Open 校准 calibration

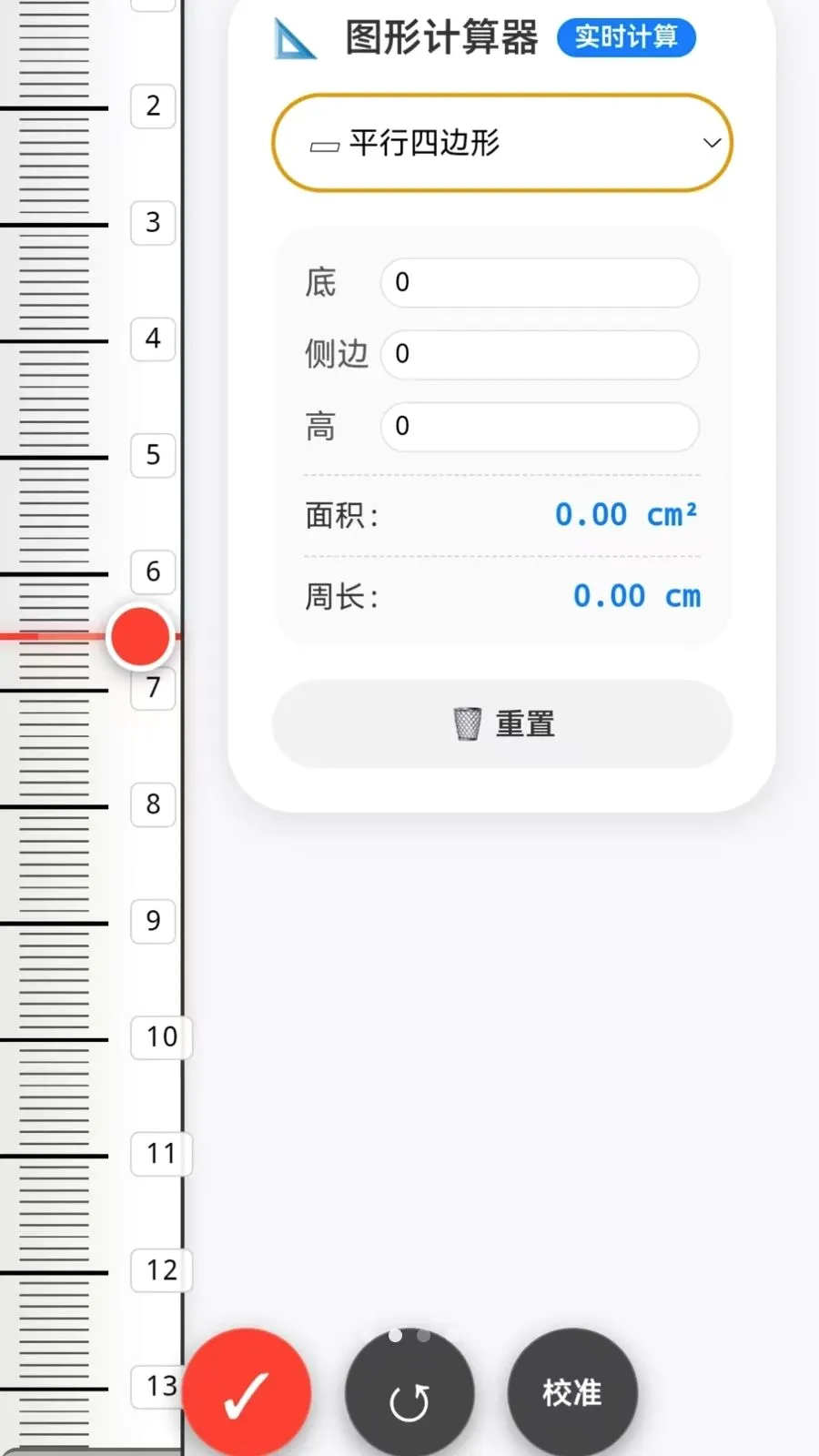572,1393
